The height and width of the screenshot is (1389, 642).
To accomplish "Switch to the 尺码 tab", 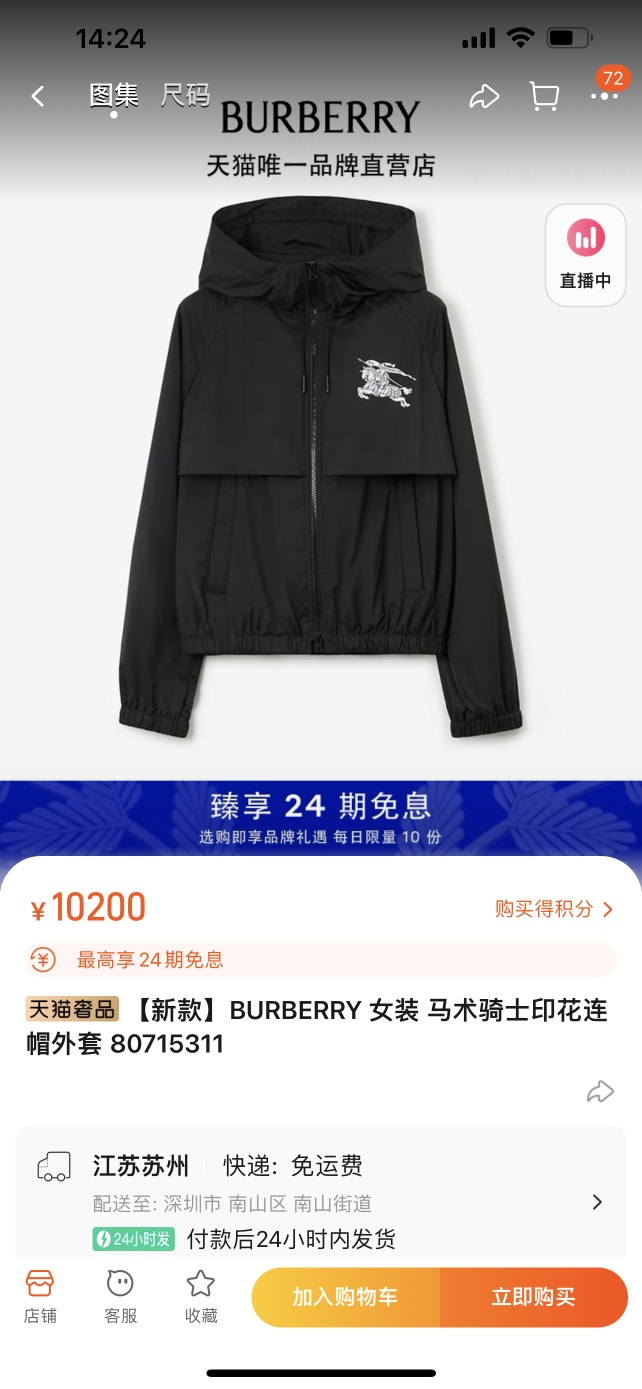I will (185, 96).
